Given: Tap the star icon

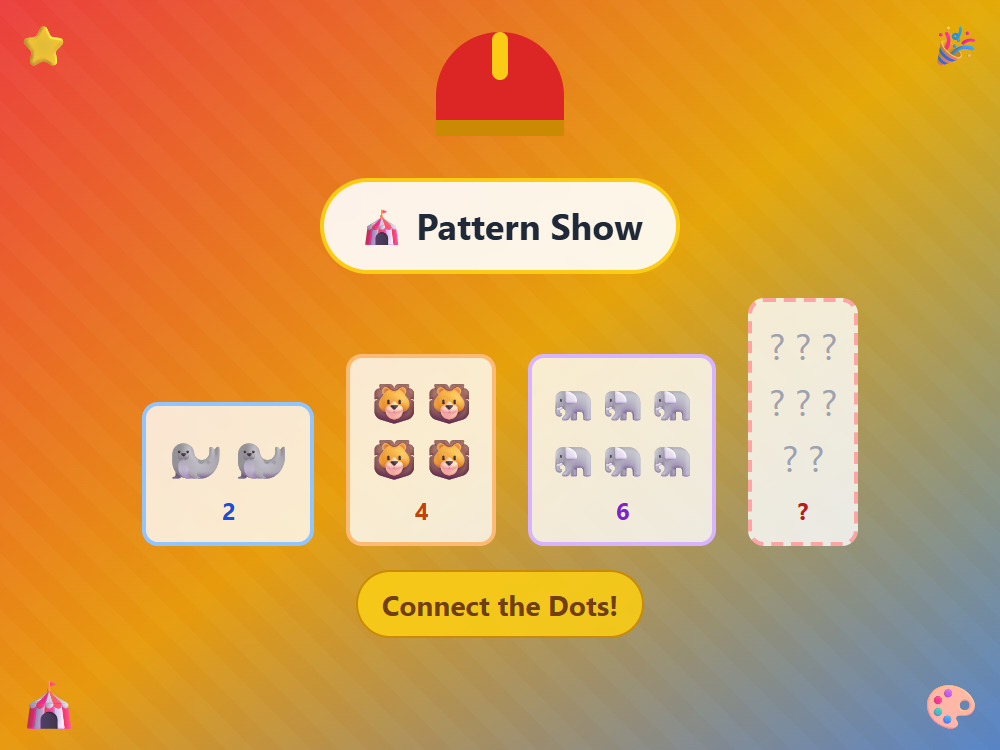Looking at the screenshot, I should coord(44,46).
